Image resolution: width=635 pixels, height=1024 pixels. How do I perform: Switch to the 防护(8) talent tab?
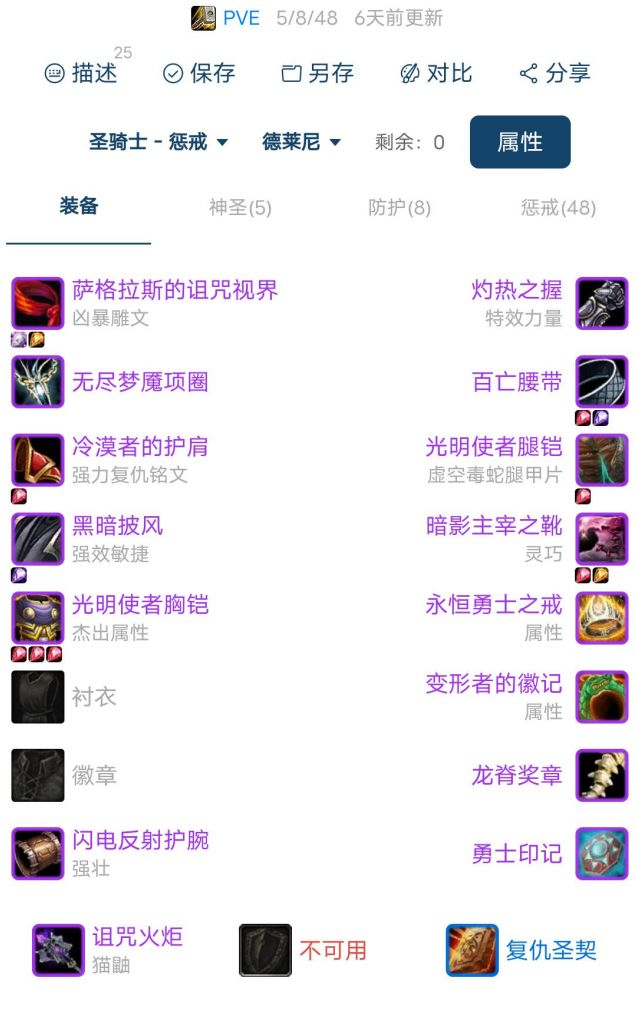(399, 208)
